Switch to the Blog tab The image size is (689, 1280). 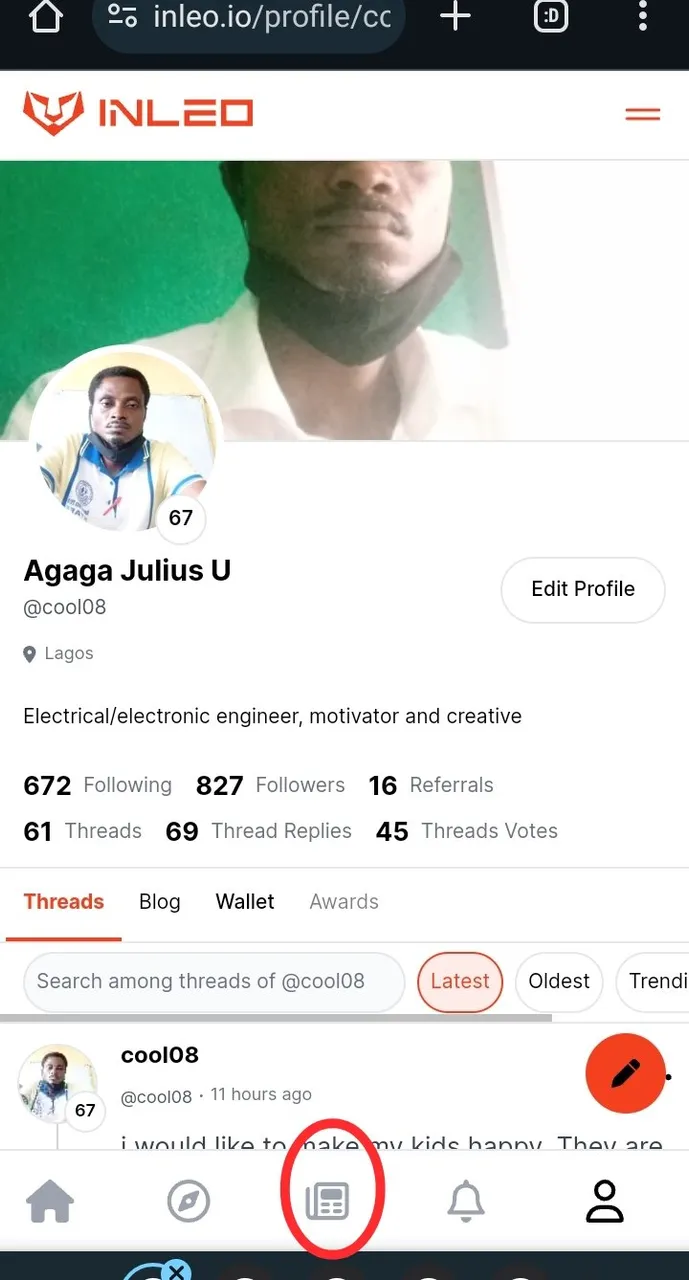coord(160,902)
